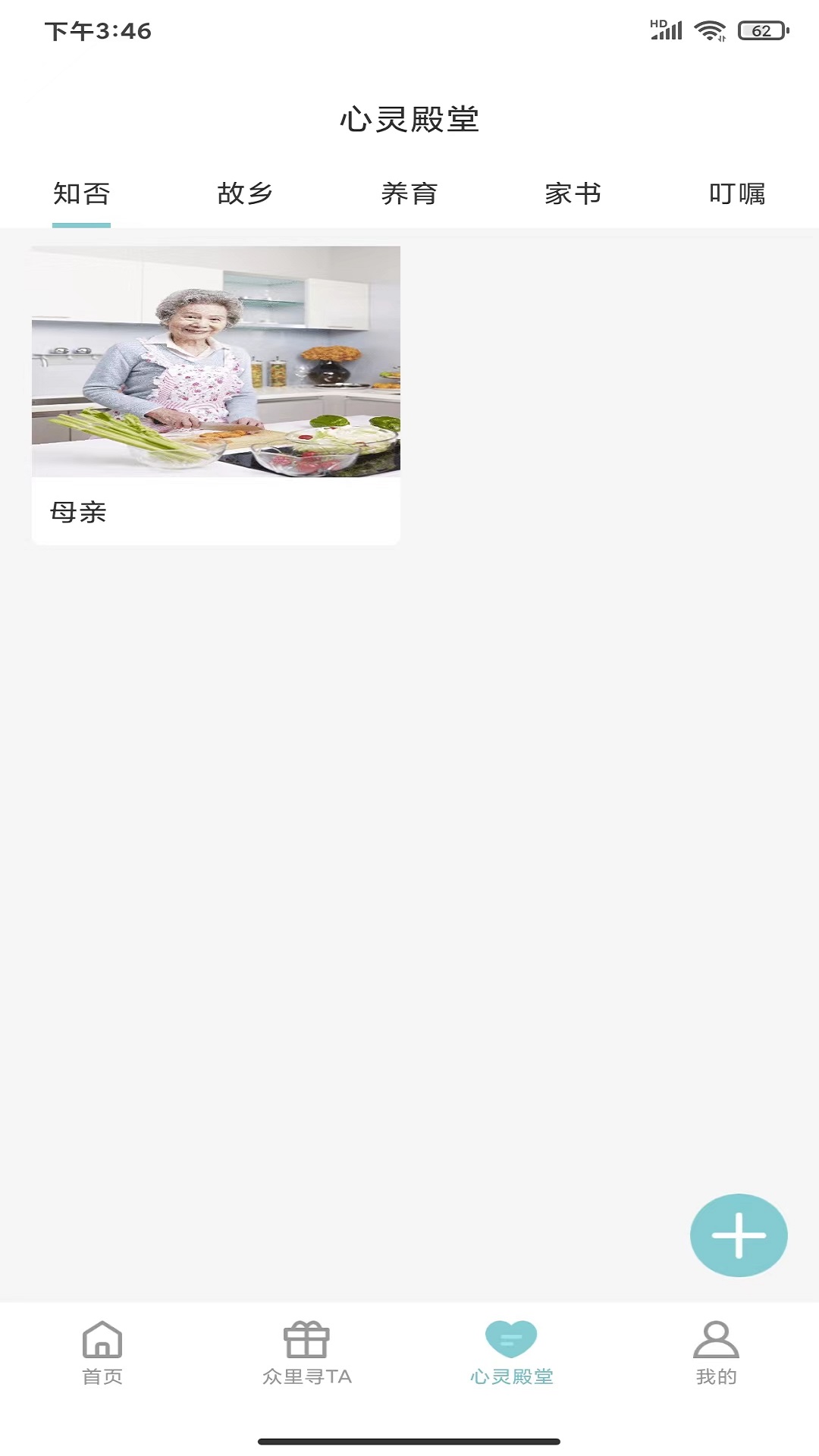Image resolution: width=819 pixels, height=1456 pixels.
Task: Open the 众里寻TA section
Action: (x=307, y=1353)
